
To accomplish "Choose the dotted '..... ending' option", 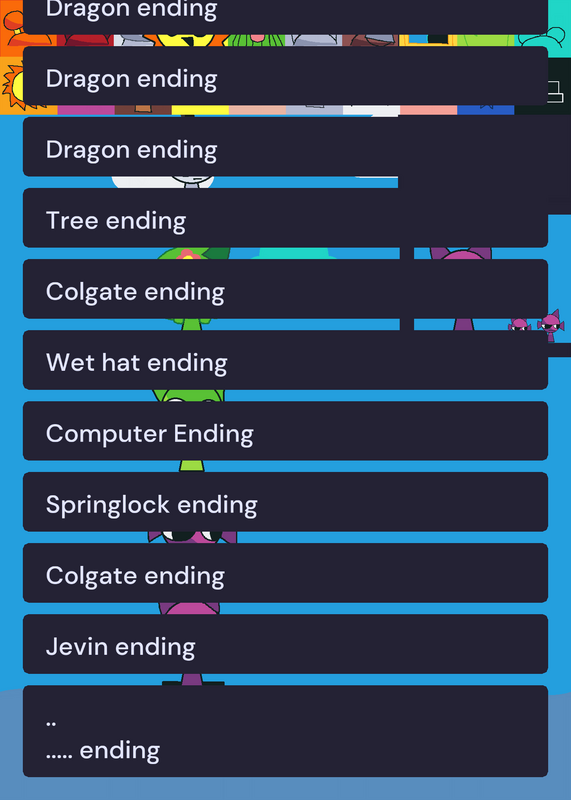I will [285, 732].
